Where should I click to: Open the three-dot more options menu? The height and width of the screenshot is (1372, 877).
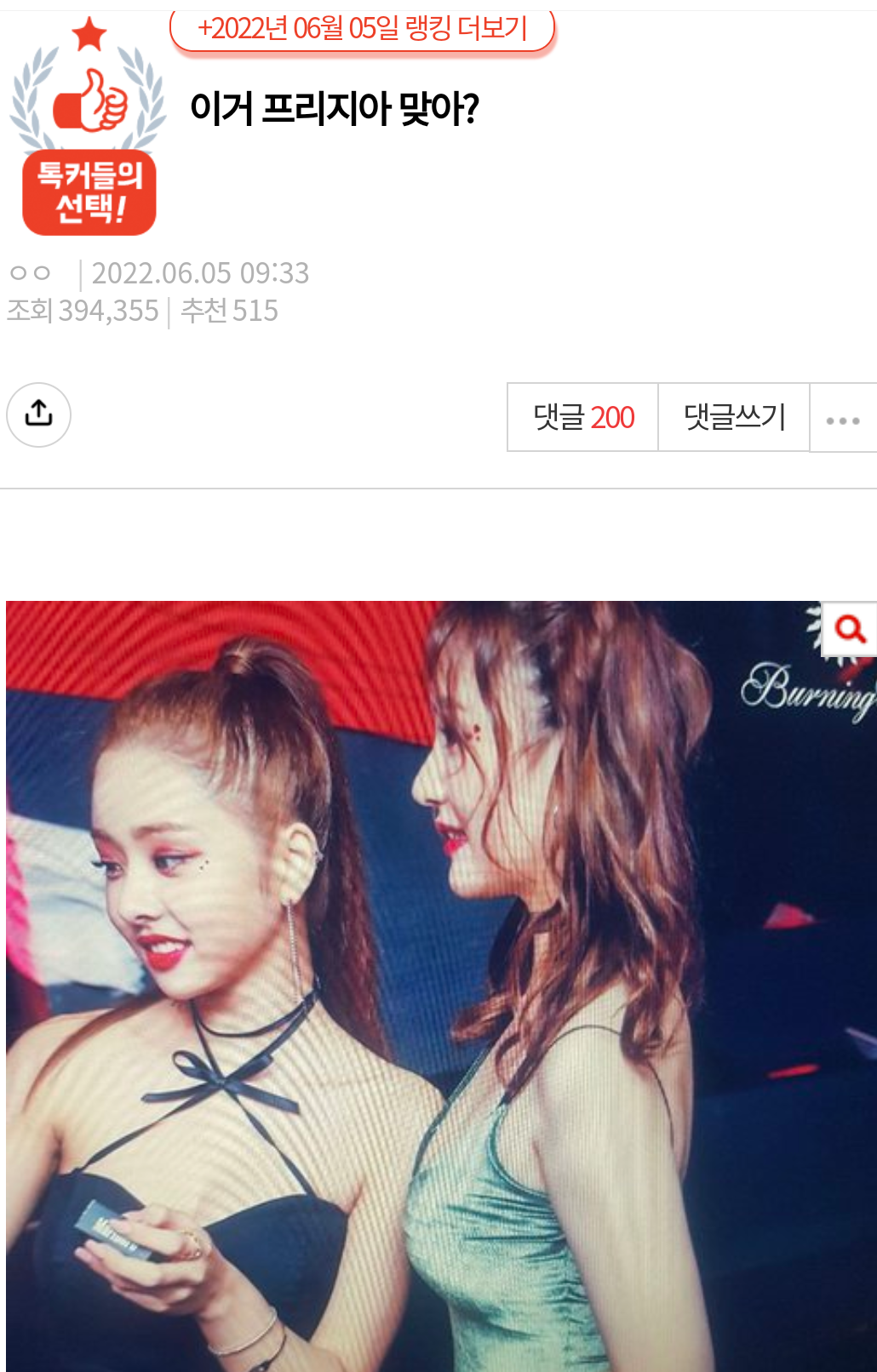coord(842,420)
